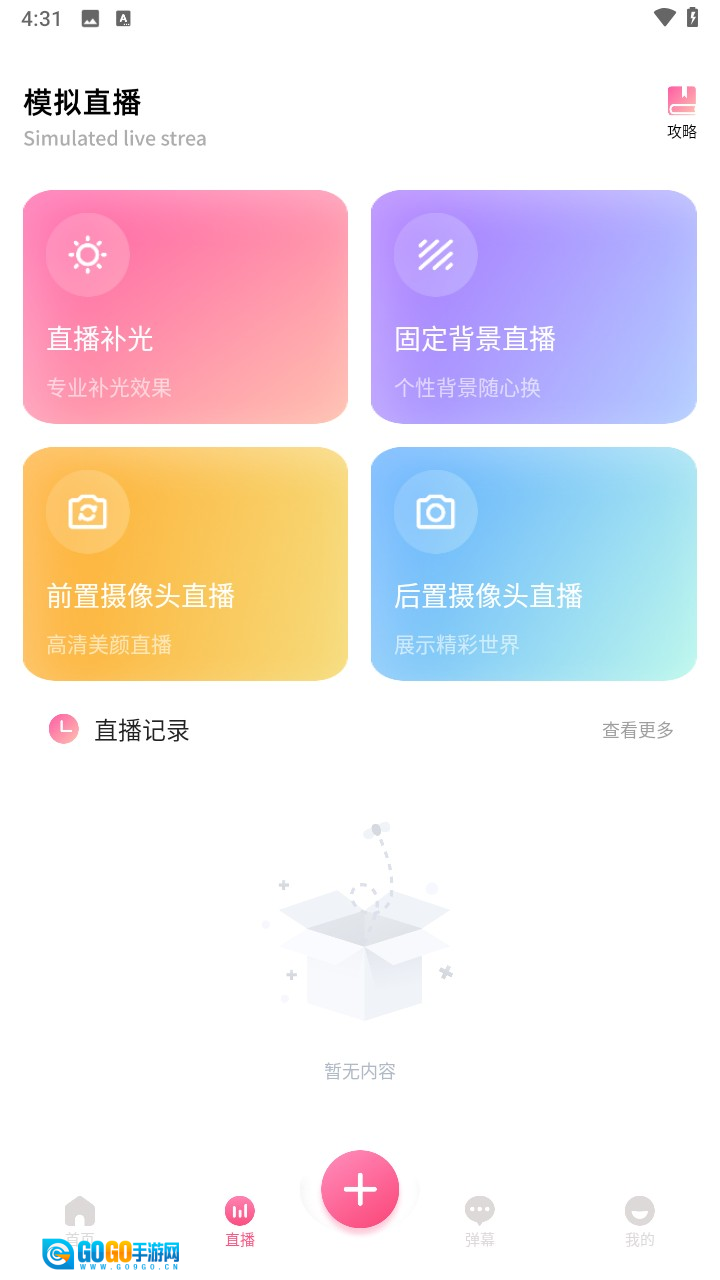Start 前置摄像头直播 front camera stream
The height and width of the screenshot is (1280, 720).
(x=185, y=564)
